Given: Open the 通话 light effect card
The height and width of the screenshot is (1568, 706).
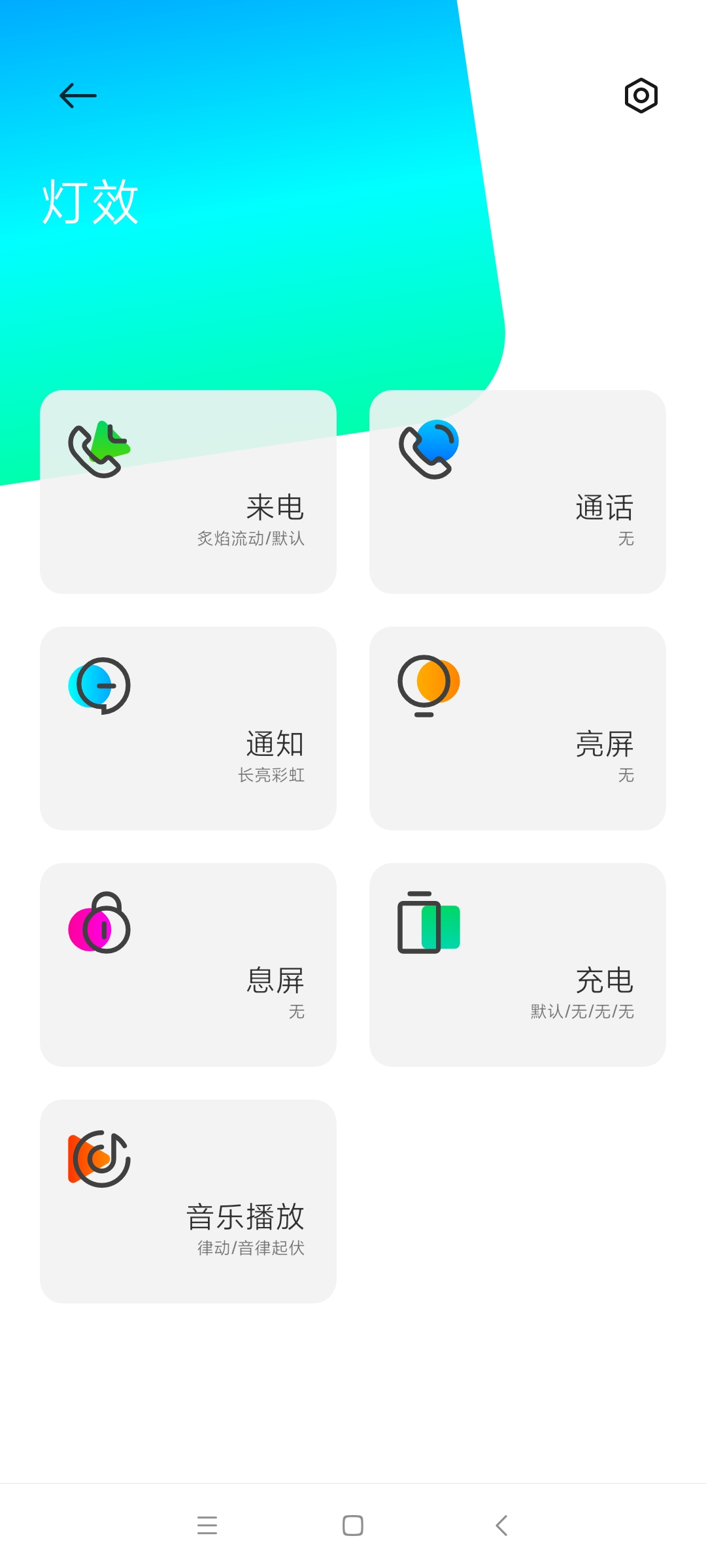Looking at the screenshot, I should point(518,492).
